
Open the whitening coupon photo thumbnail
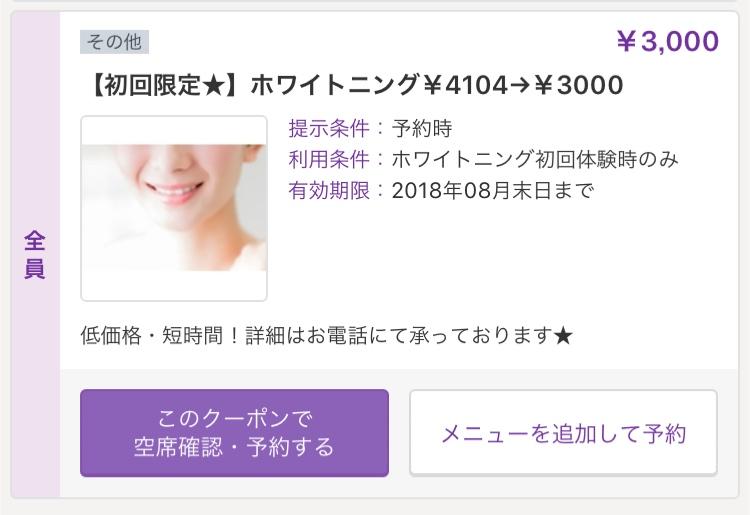pyautogui.click(x=174, y=208)
